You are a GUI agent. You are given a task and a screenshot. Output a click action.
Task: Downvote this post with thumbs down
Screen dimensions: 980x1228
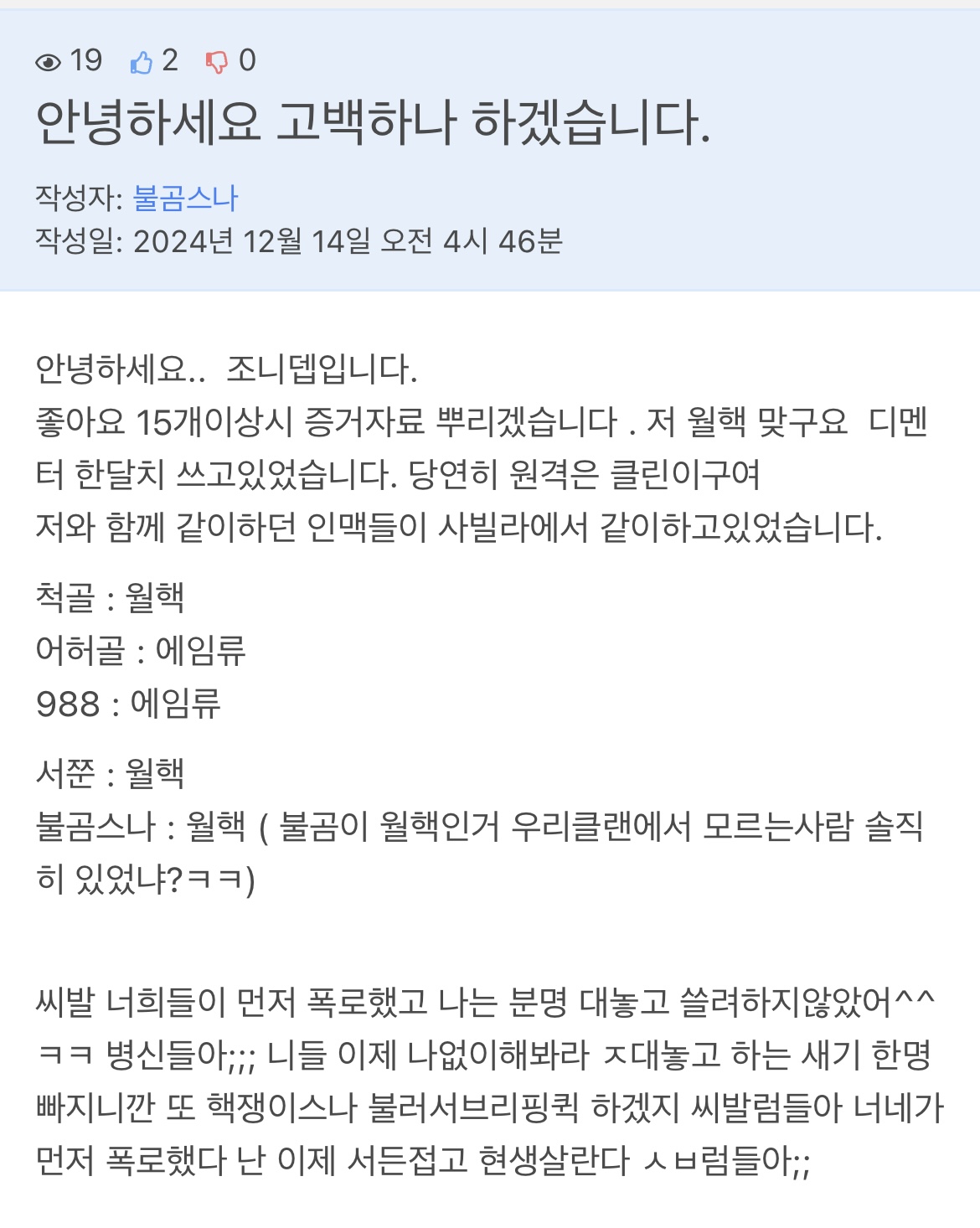(217, 61)
